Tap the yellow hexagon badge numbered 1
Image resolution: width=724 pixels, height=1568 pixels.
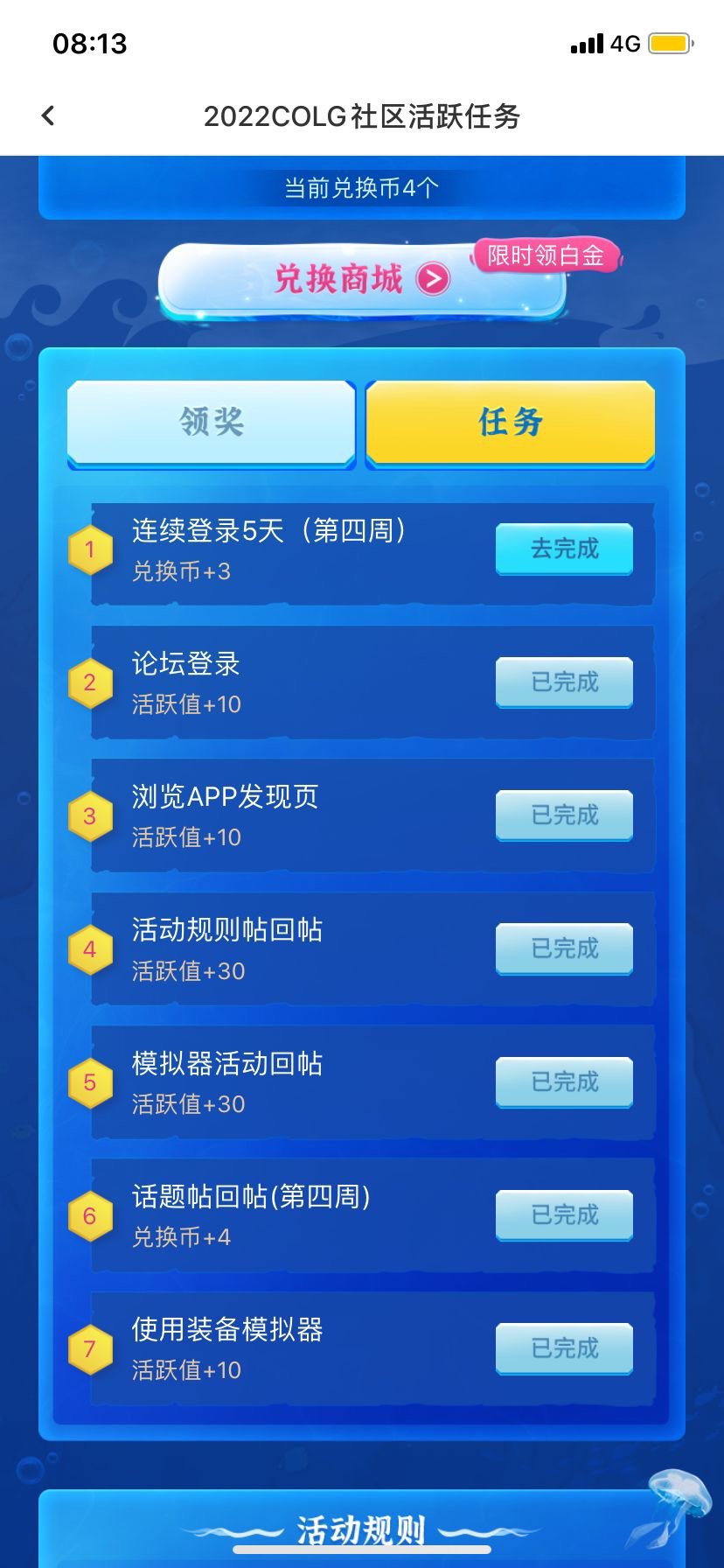(90, 549)
